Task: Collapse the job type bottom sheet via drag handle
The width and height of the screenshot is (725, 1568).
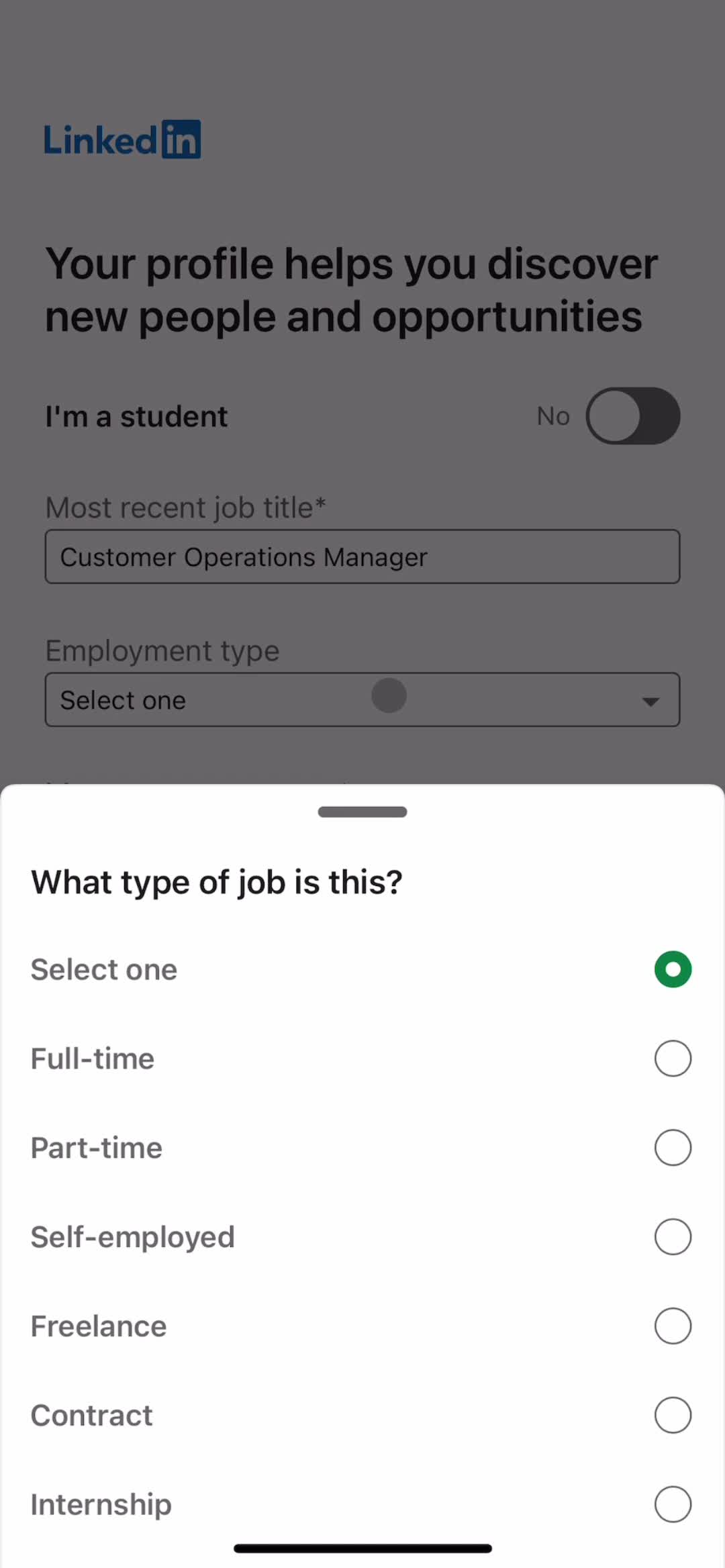Action: [362, 811]
